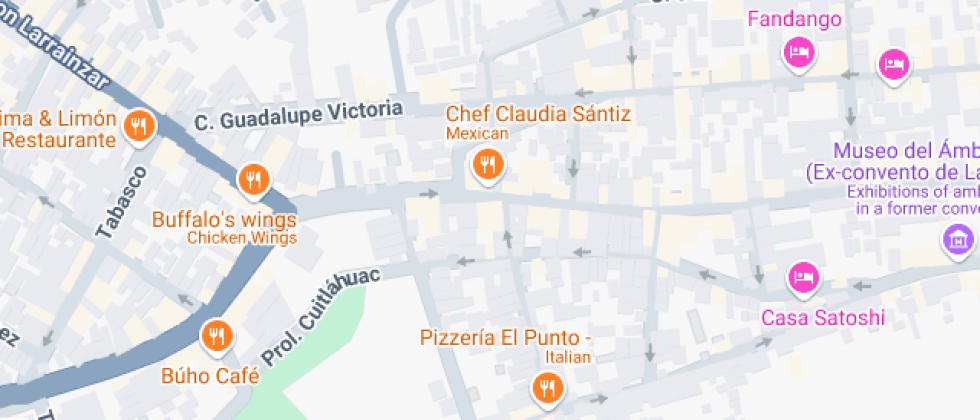This screenshot has height=420, width=980.
Task: View the Casa Satoshi lodging marker
Action: pos(803,278)
